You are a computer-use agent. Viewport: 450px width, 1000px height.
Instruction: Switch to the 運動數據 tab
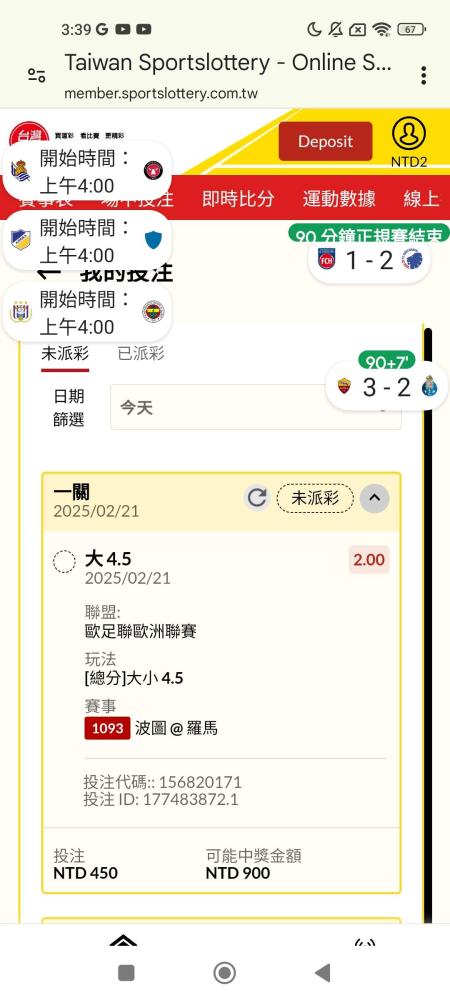(338, 198)
